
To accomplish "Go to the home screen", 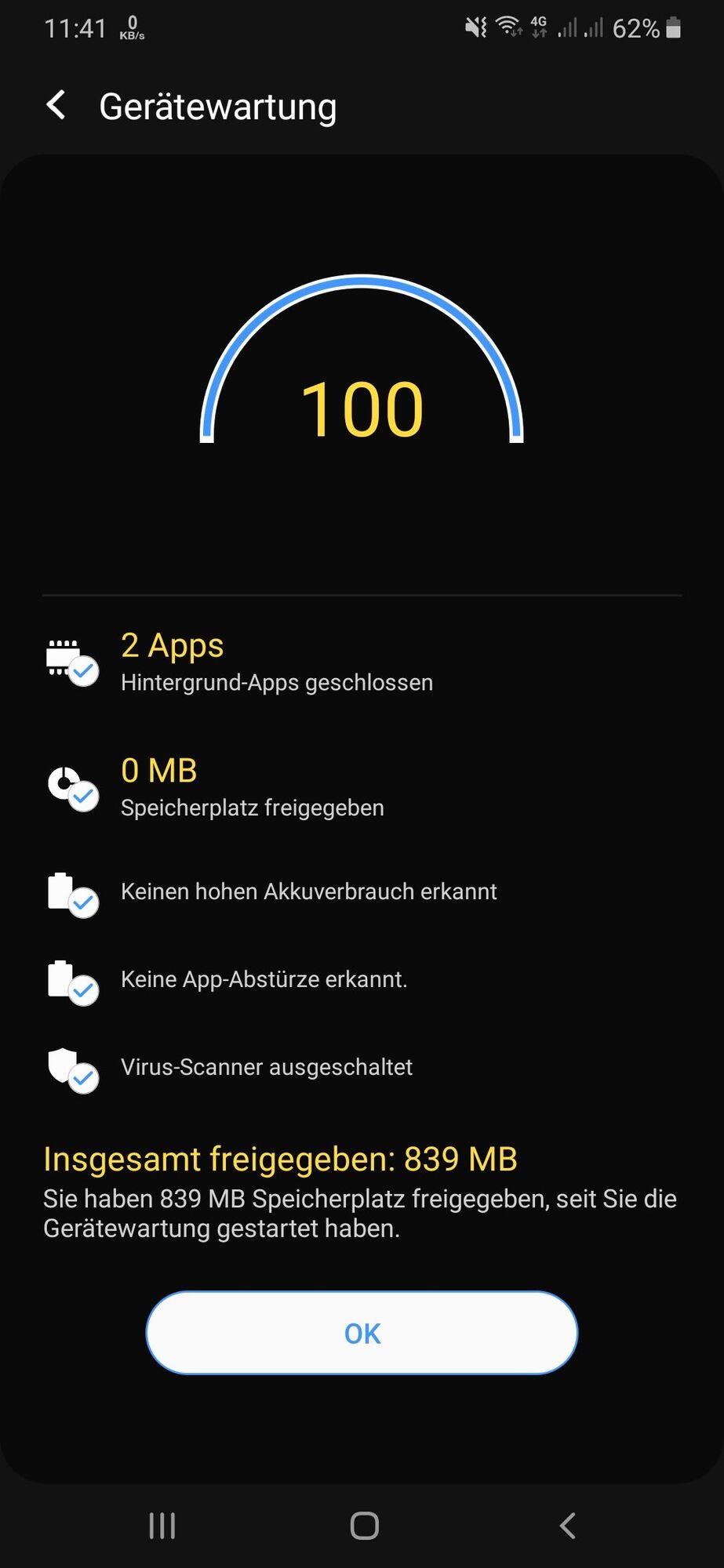I will click(364, 1526).
